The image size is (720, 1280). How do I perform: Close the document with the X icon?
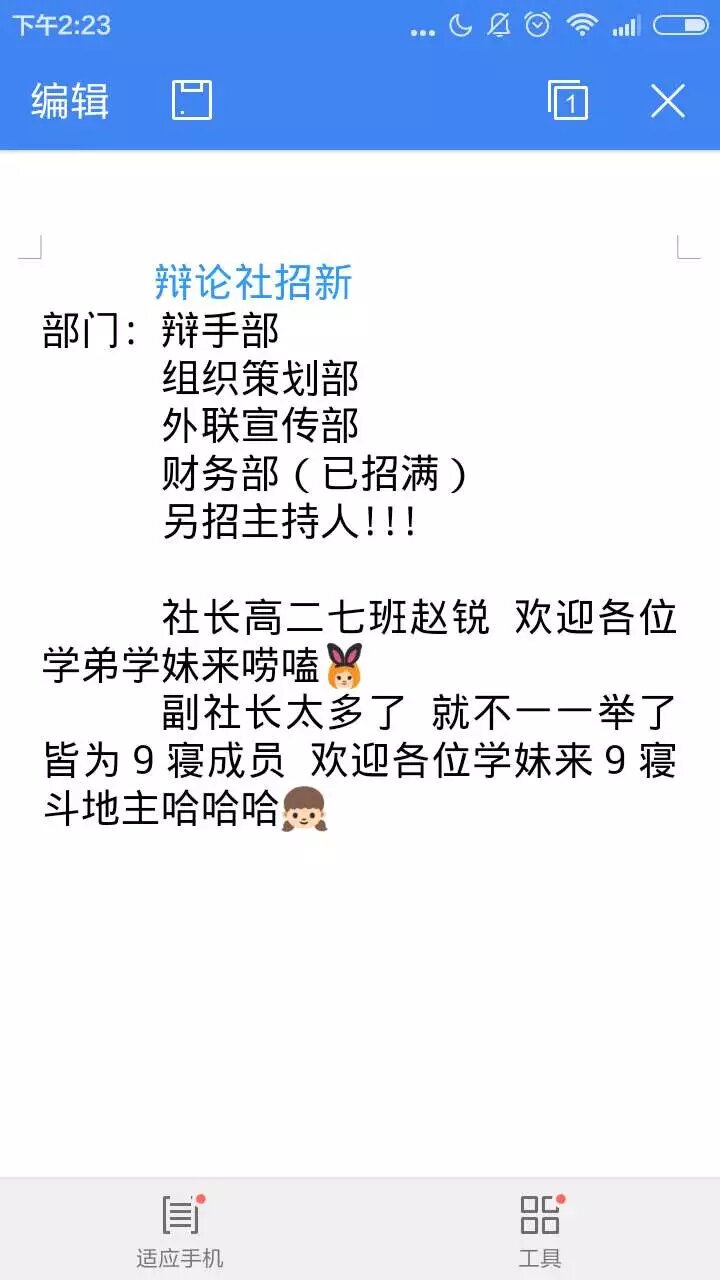667,101
